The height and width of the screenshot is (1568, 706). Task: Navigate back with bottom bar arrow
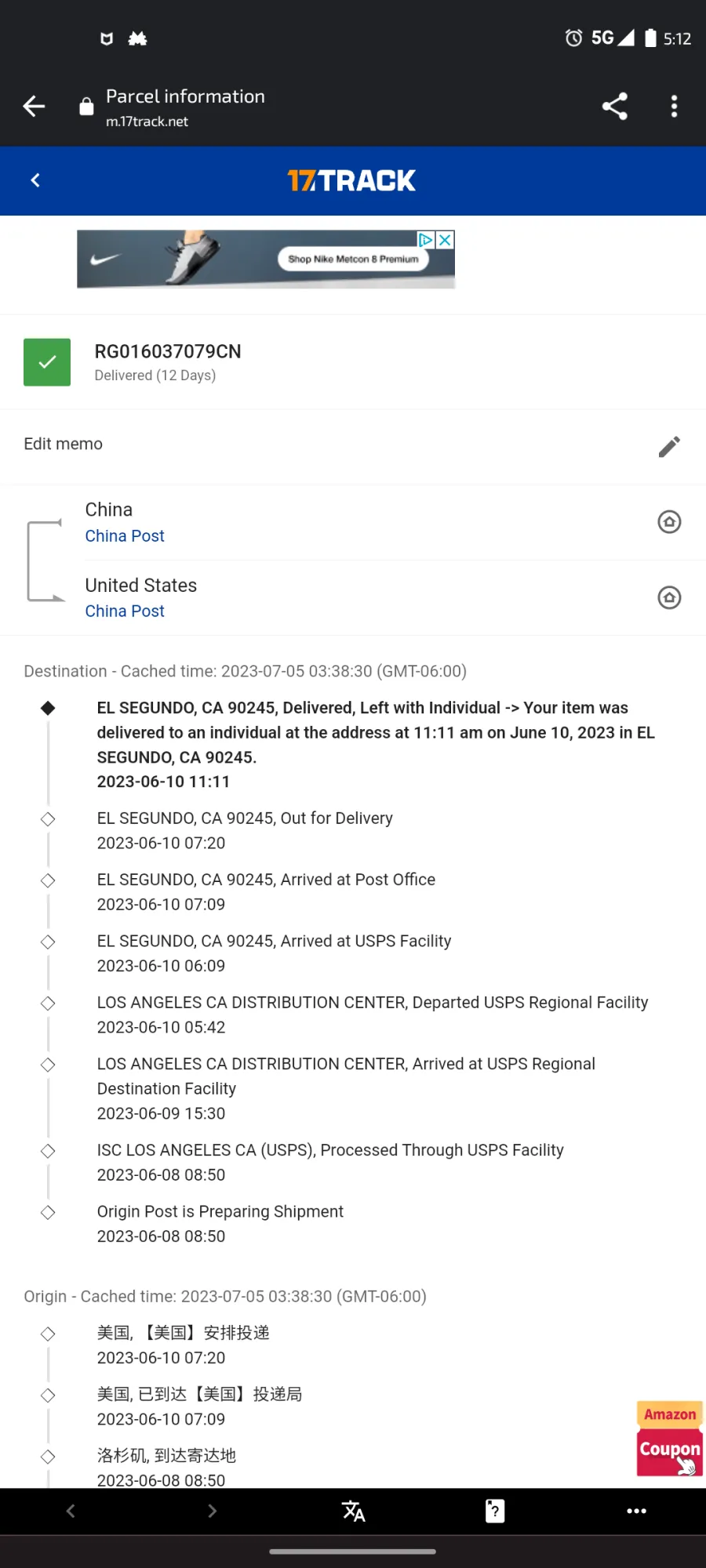point(71,1511)
